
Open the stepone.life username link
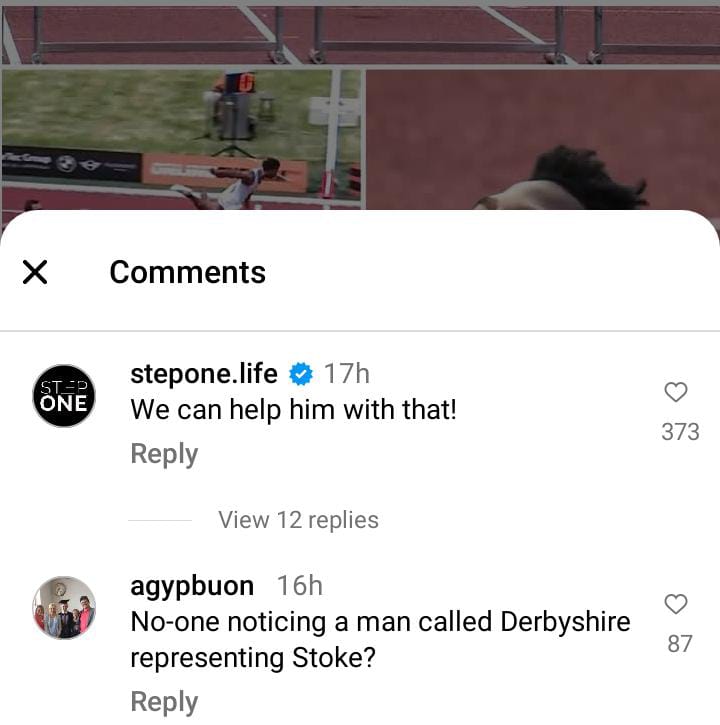(204, 374)
